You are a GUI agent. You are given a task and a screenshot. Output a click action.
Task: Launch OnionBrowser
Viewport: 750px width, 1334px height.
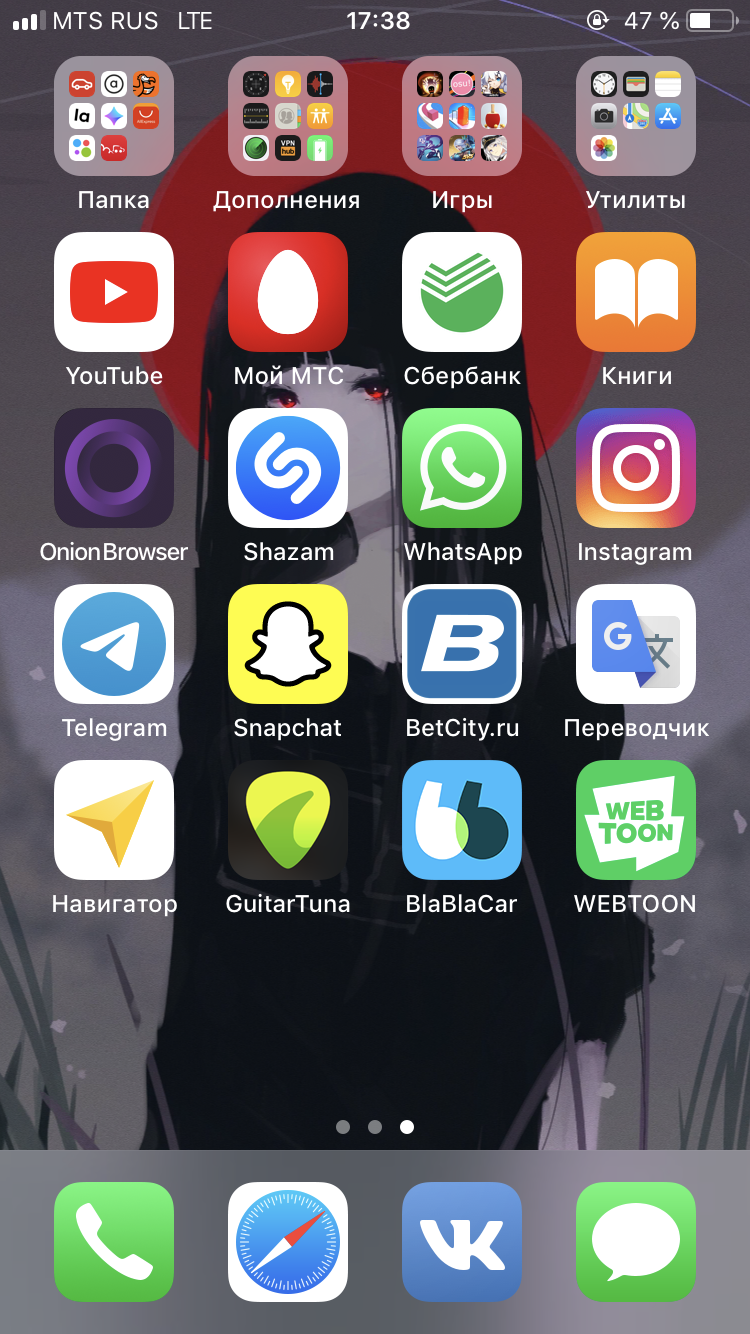tap(114, 468)
